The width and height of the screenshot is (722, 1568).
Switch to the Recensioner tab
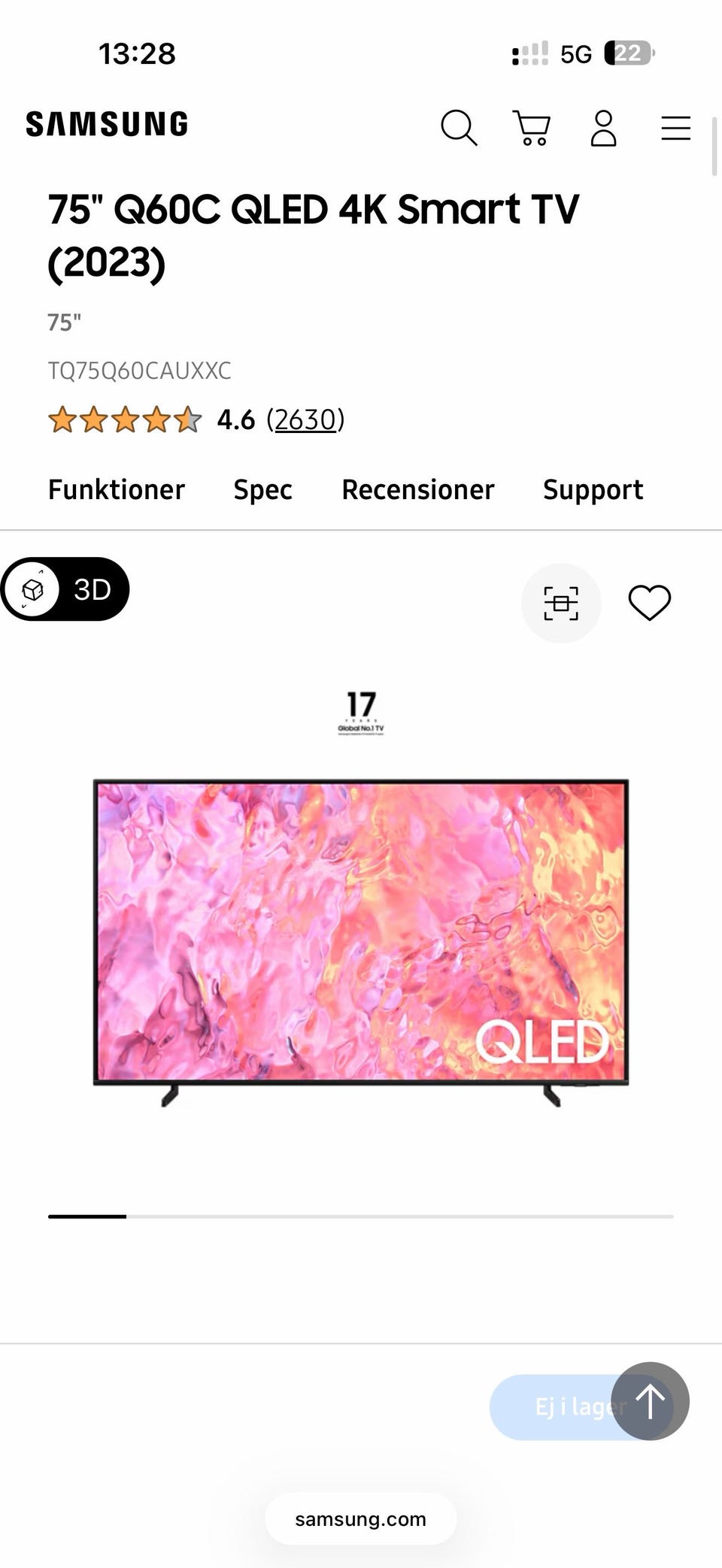(418, 489)
